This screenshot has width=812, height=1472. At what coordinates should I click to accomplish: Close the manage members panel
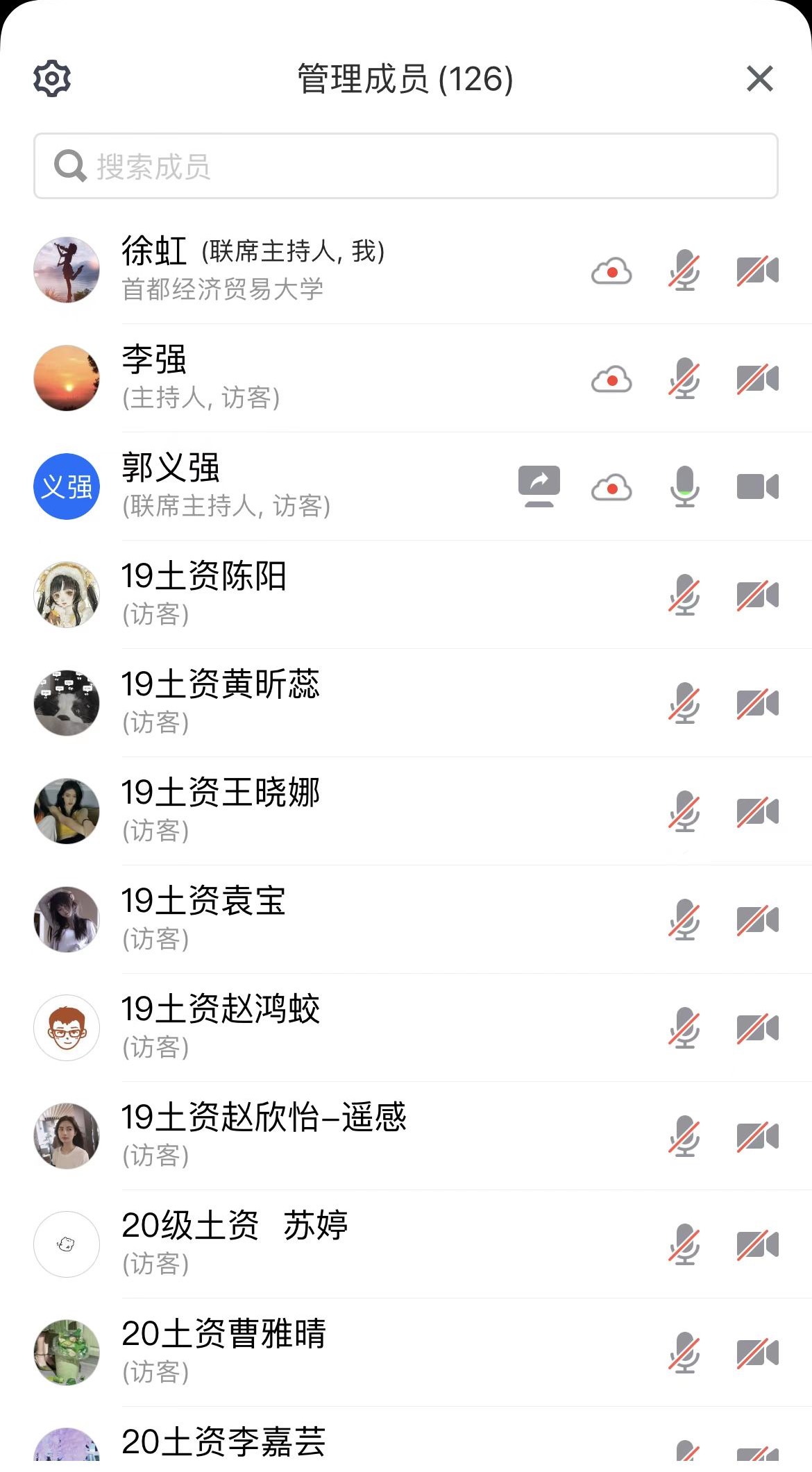click(760, 78)
